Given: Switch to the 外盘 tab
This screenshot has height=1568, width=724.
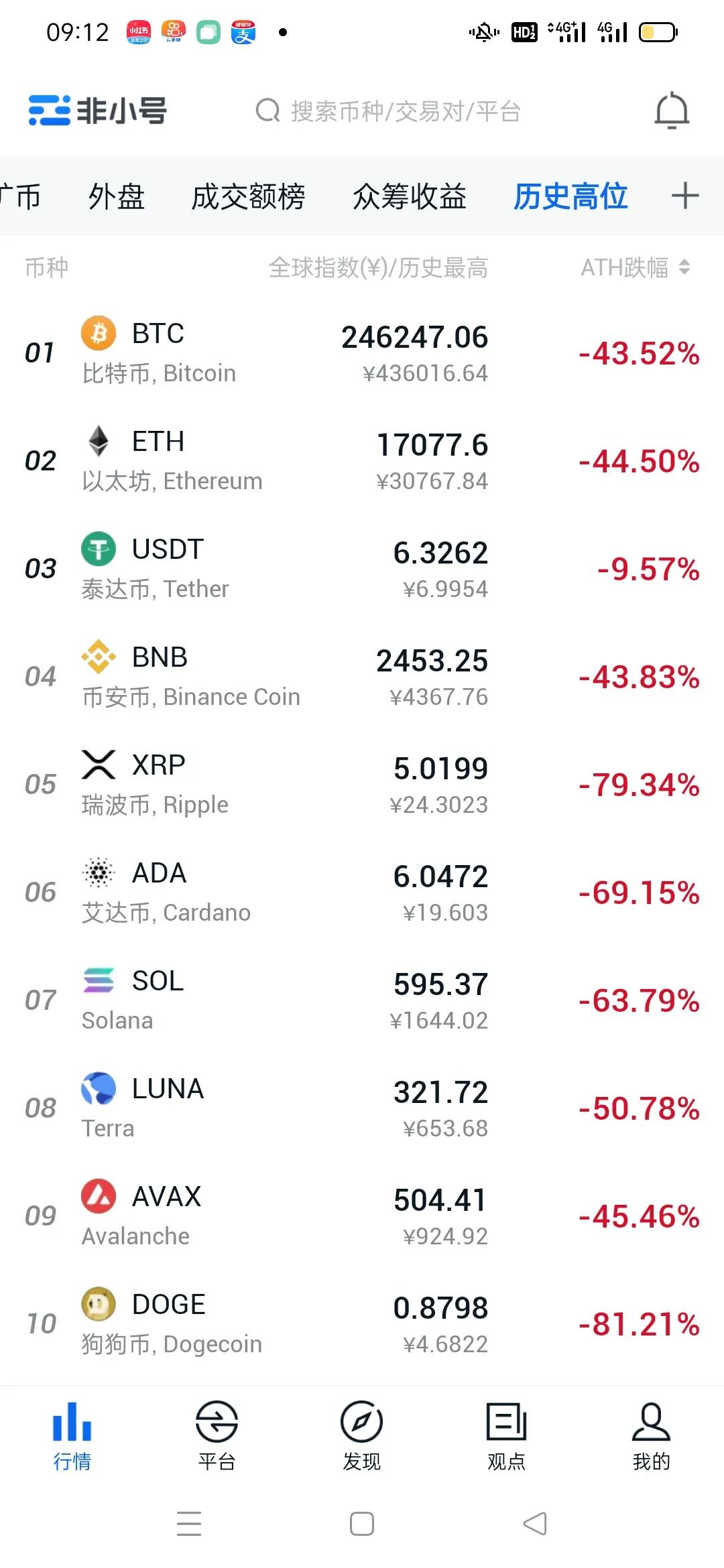Looking at the screenshot, I should [x=115, y=196].
